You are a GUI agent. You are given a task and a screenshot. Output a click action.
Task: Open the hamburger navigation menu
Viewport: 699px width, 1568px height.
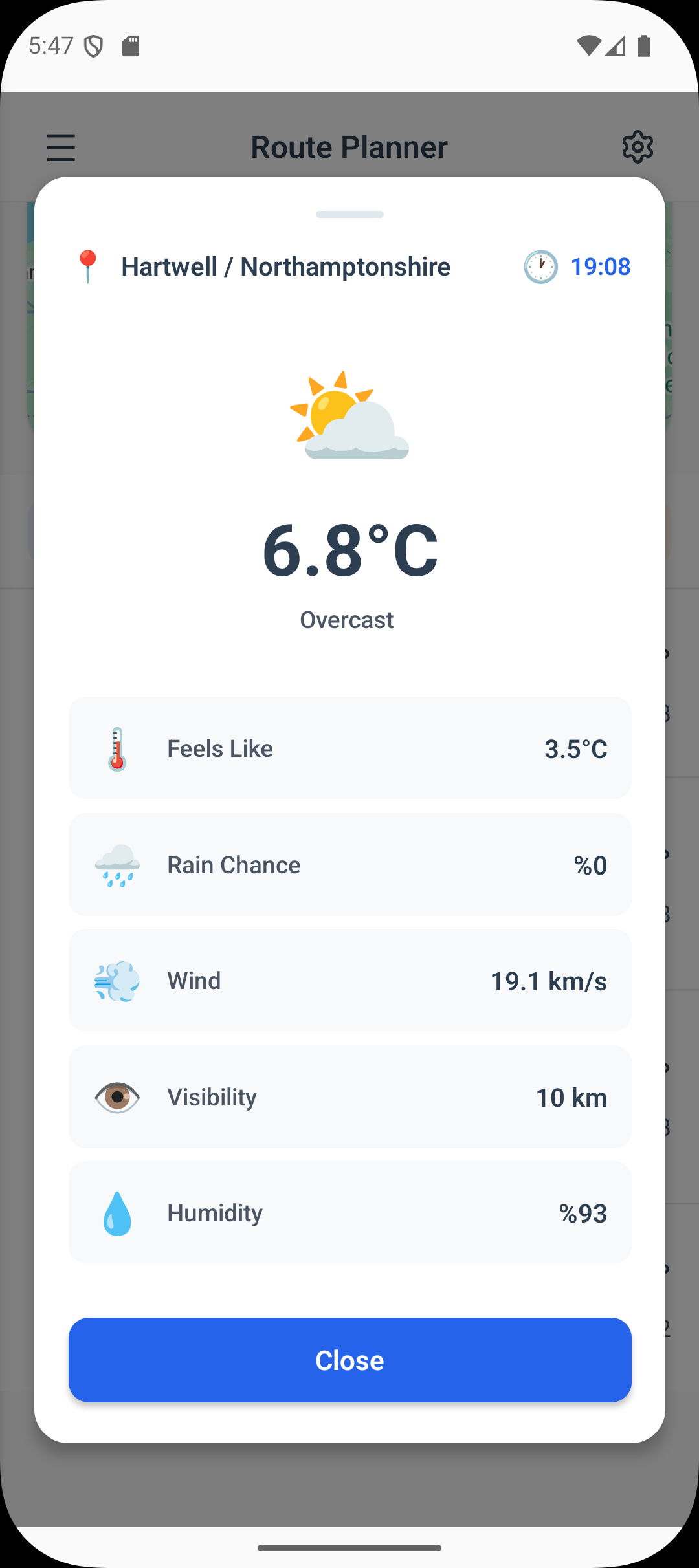[x=61, y=147]
